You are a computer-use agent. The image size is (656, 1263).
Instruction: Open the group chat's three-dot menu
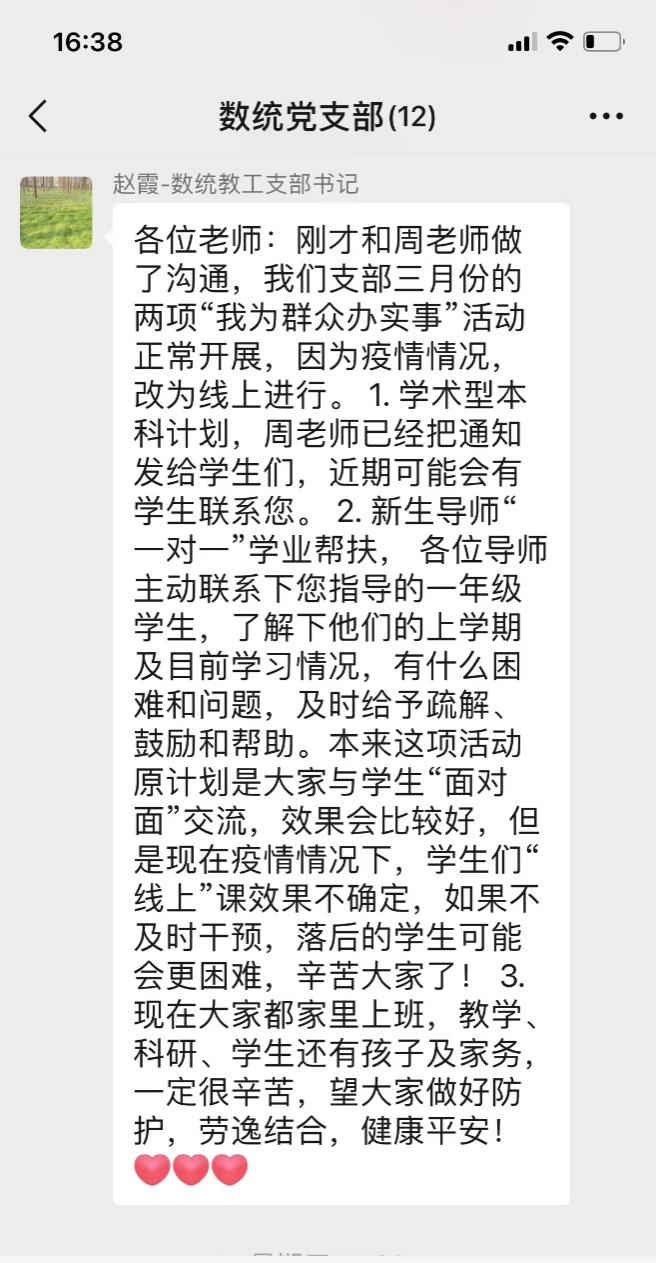[x=606, y=117]
